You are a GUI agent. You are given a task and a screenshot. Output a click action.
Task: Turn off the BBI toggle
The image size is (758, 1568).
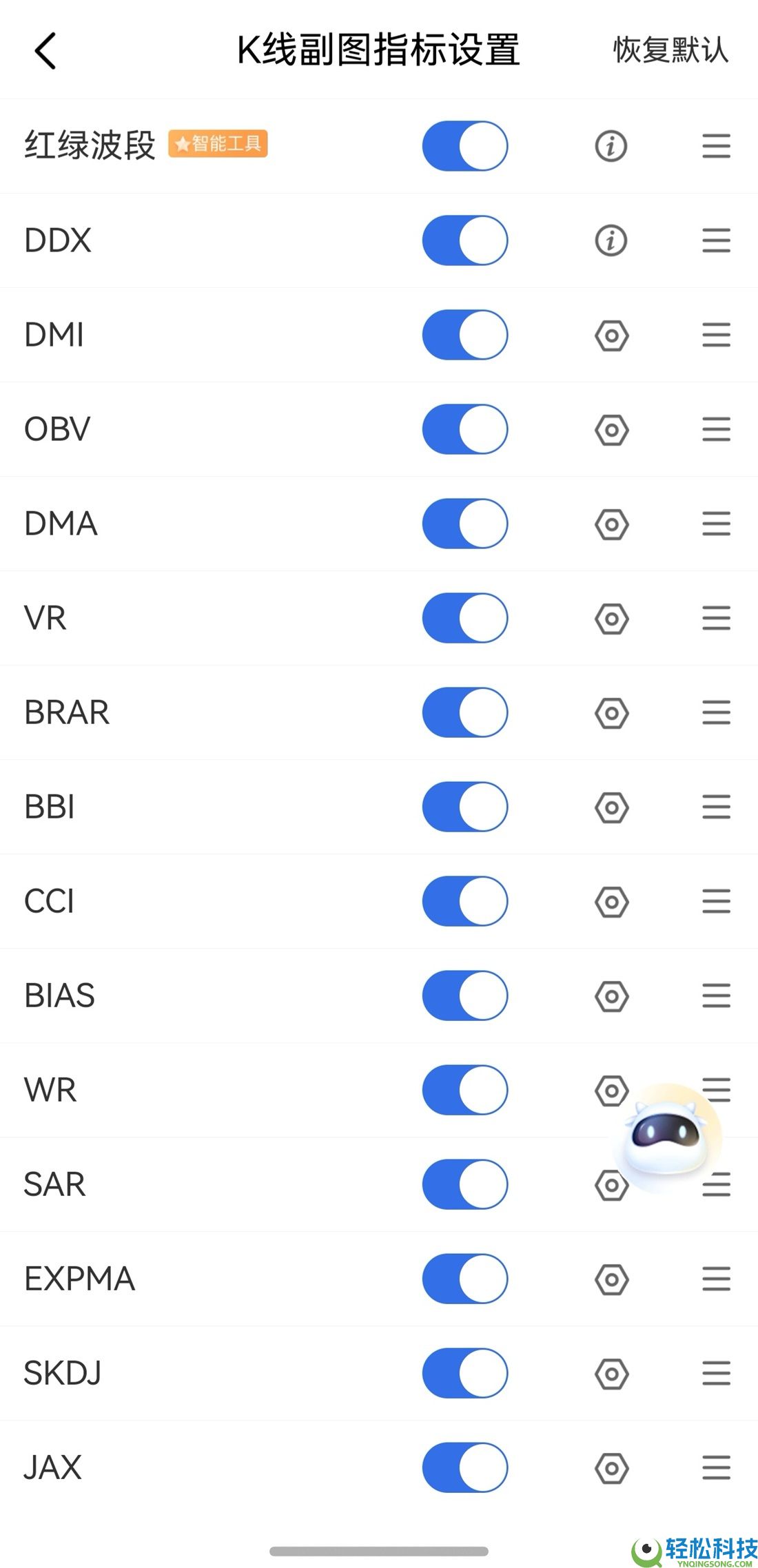465,807
